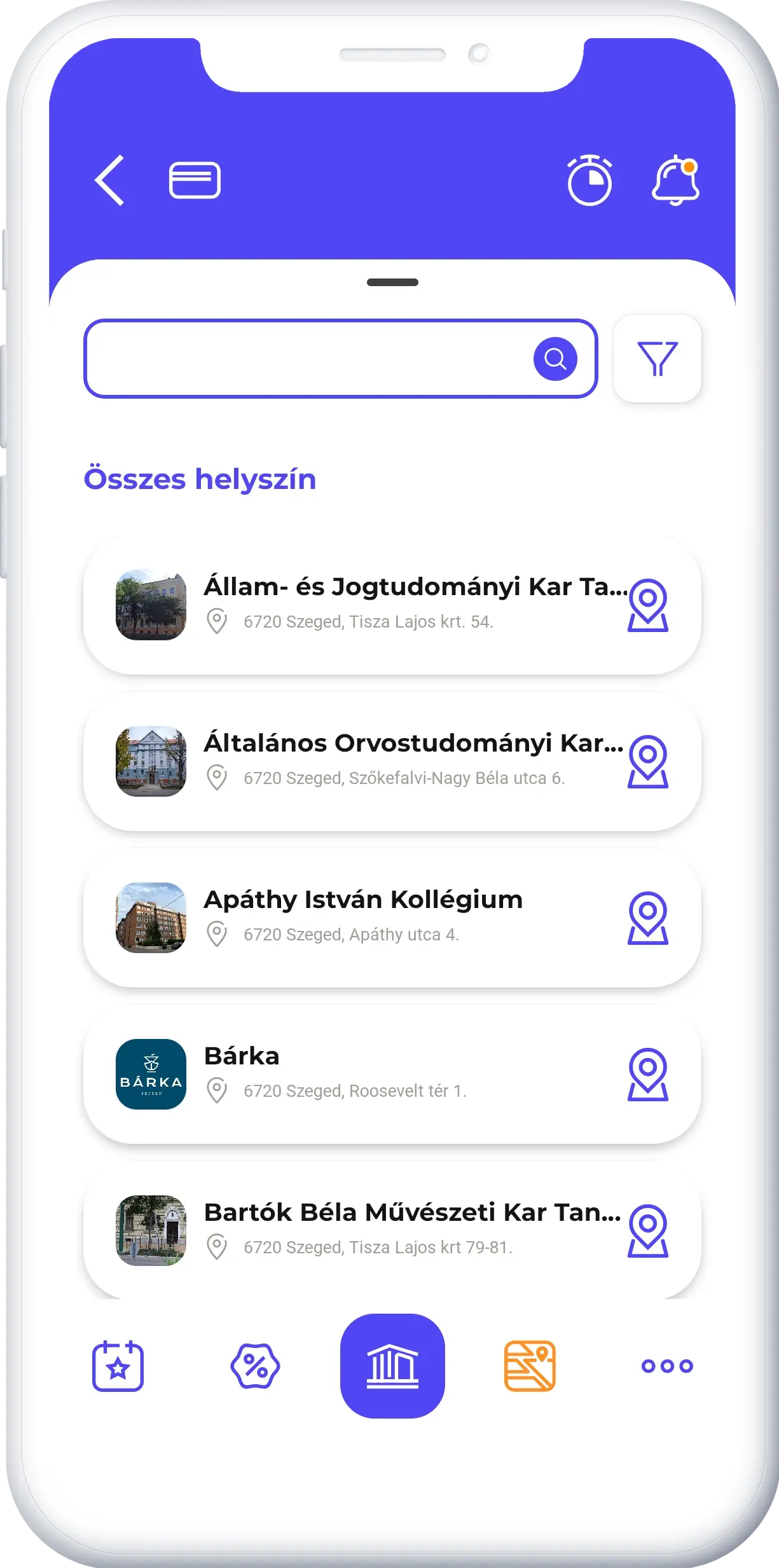Show Állam- és Jogtudományi Kar on map

647,605
